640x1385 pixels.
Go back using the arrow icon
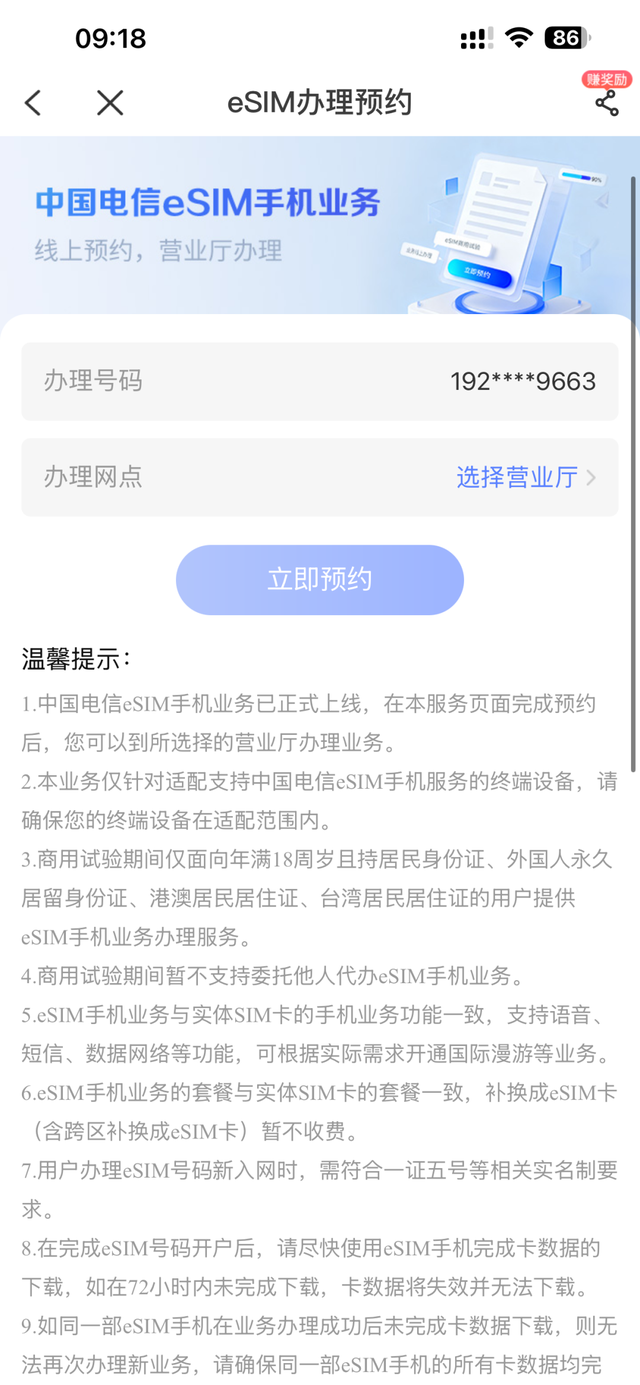click(34, 102)
